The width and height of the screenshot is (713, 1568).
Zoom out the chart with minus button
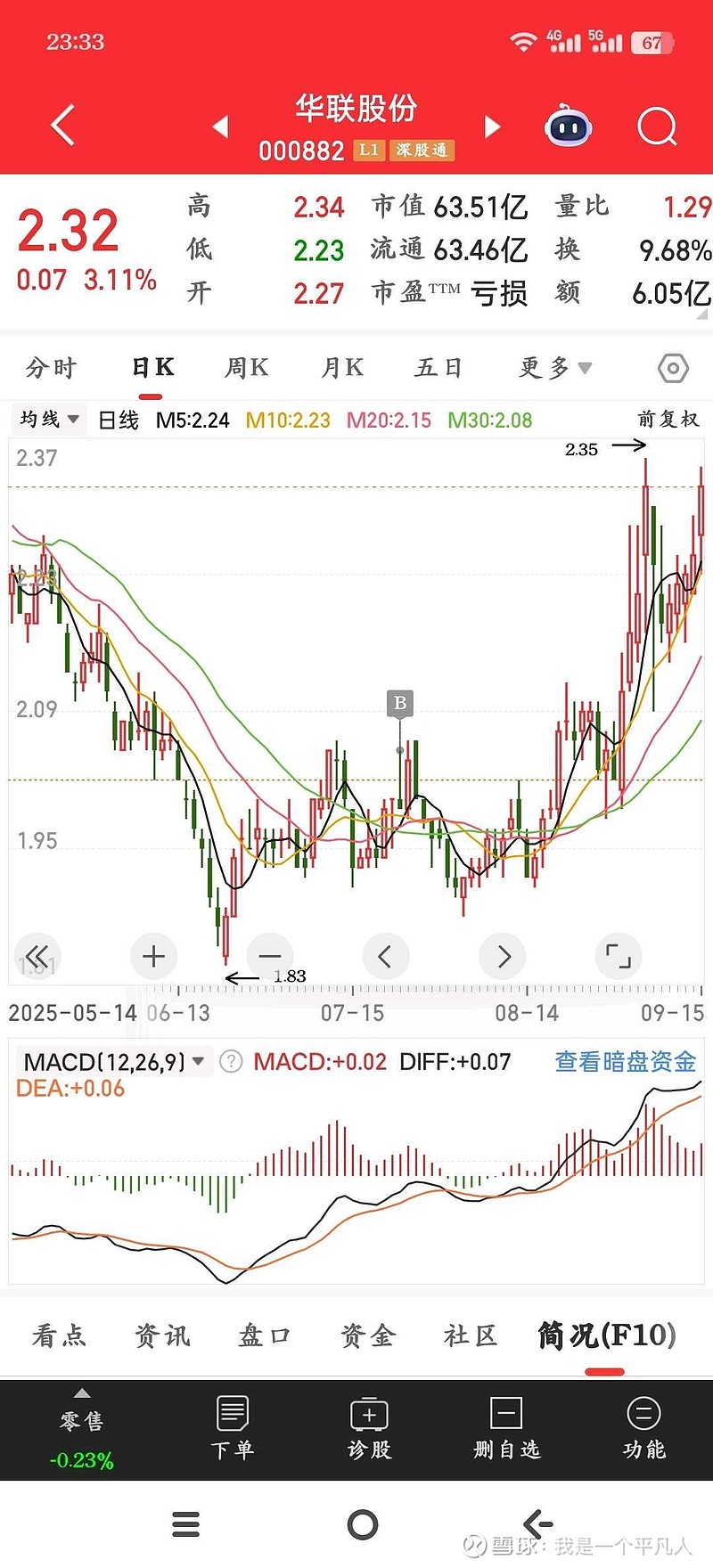point(269,956)
